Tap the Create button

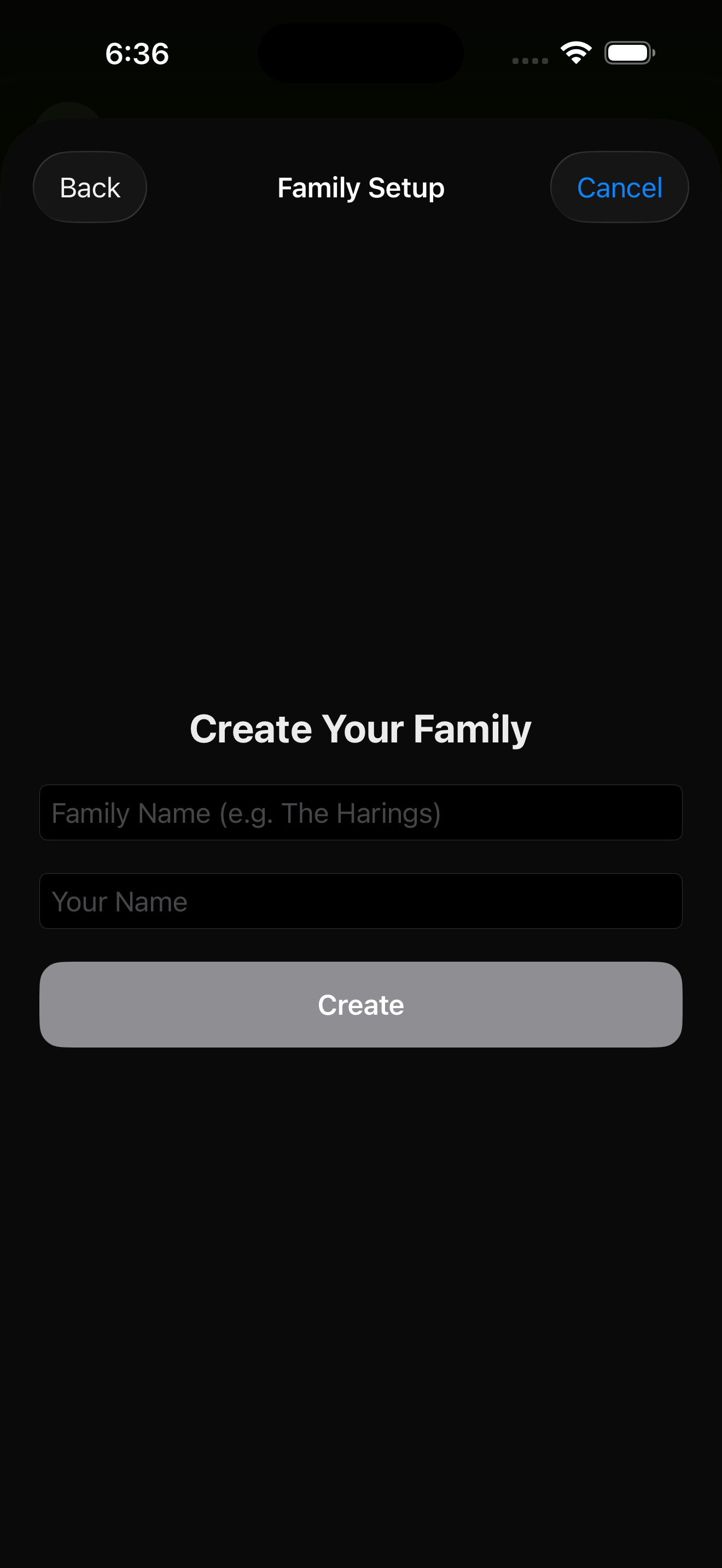click(360, 1004)
